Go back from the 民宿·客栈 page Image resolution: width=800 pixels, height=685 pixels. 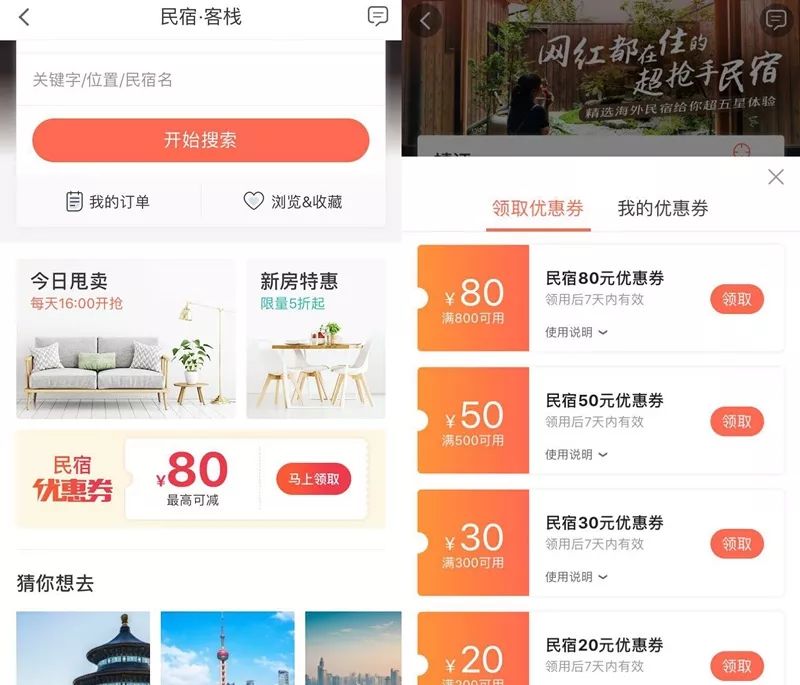24,17
